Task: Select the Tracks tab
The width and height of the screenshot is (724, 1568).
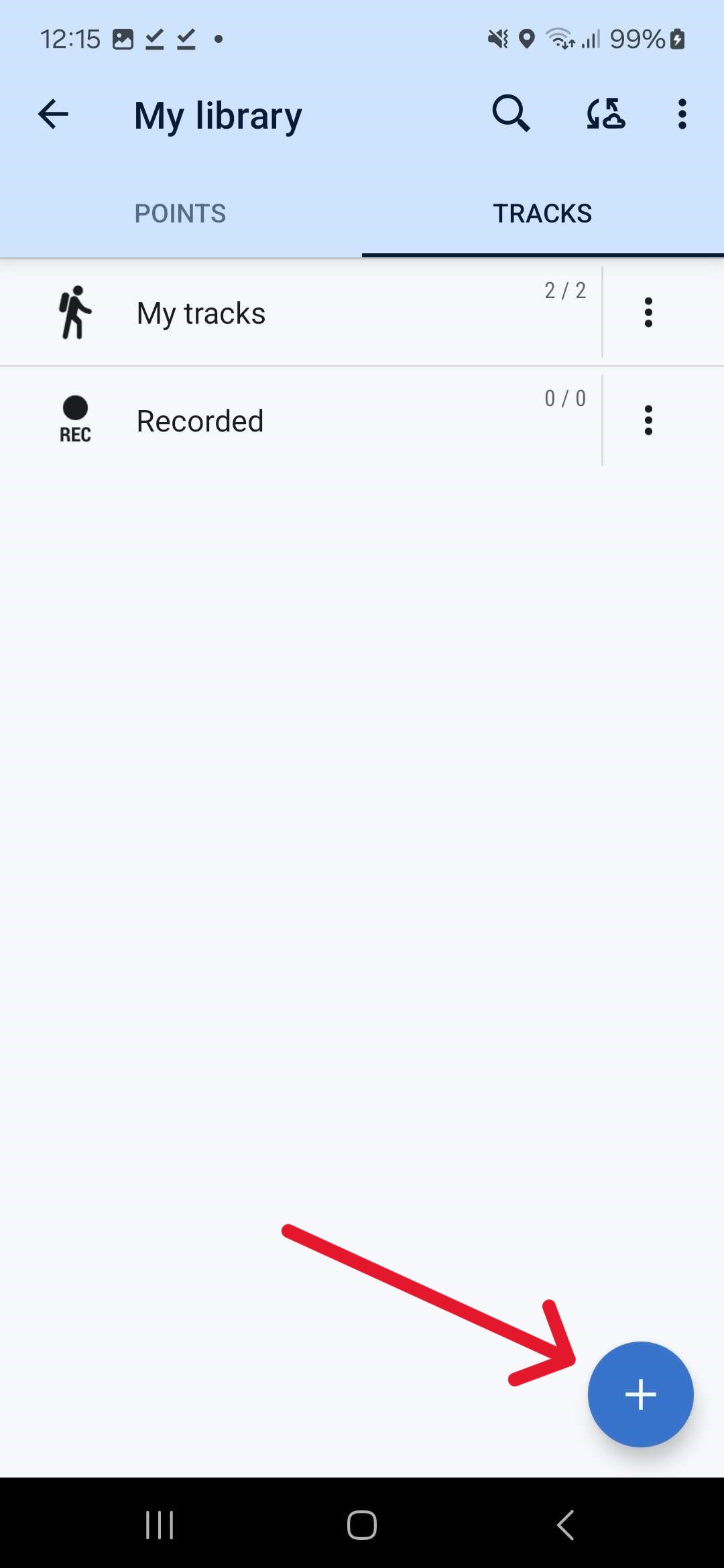Action: [x=542, y=214]
